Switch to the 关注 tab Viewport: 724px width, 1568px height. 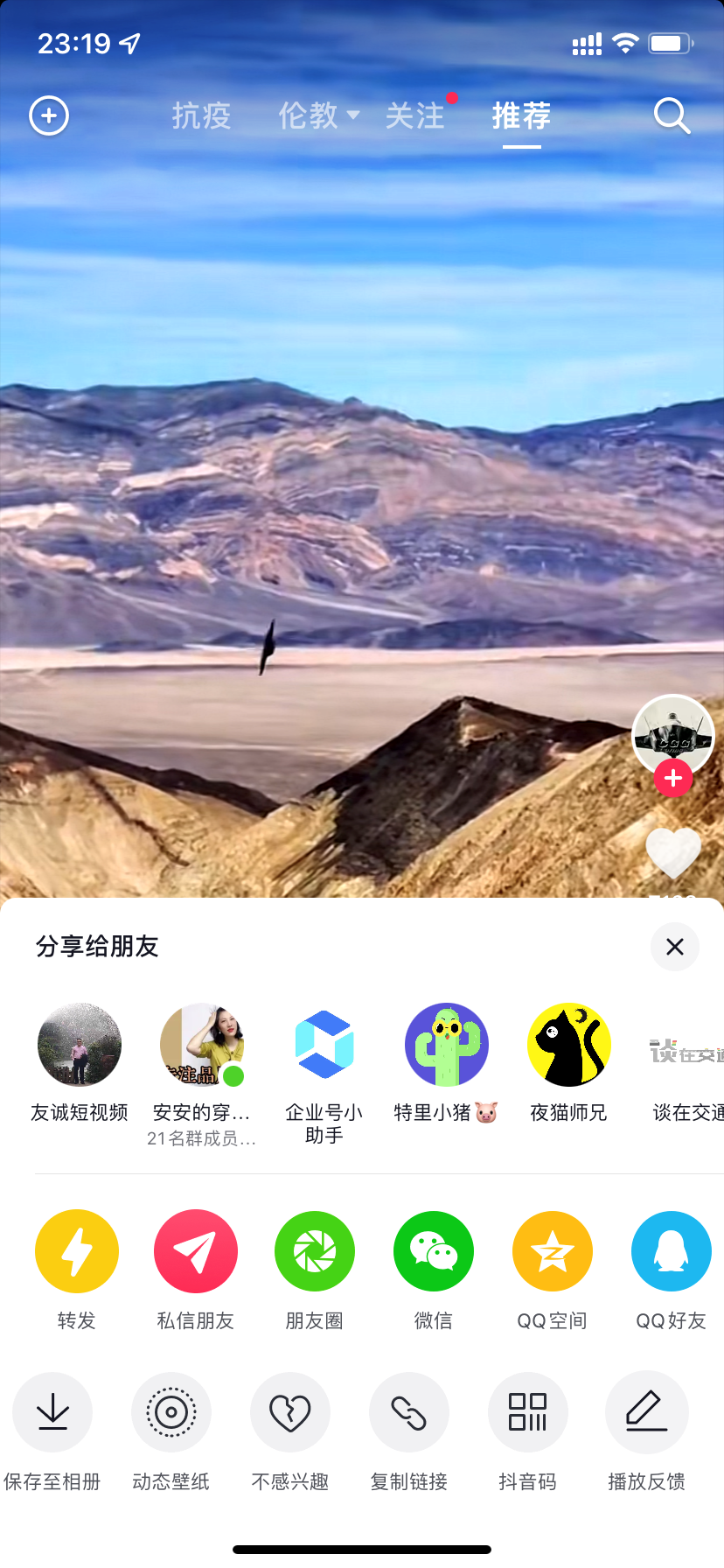pos(415,115)
